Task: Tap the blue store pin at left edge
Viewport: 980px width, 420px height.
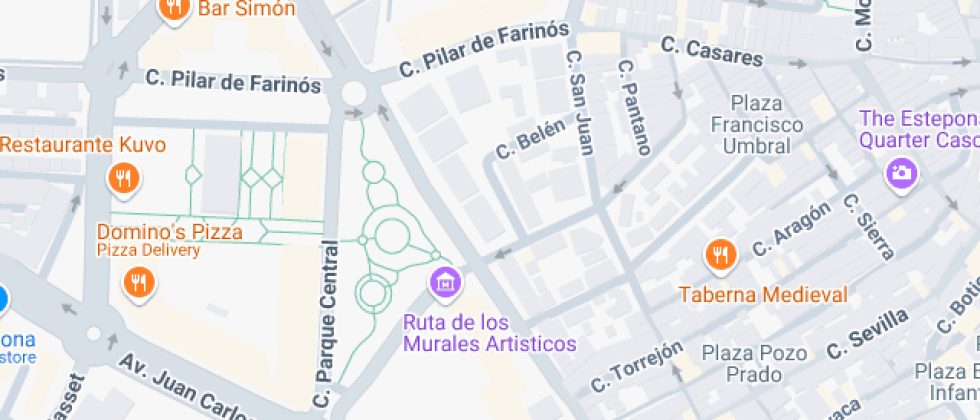Action: click(2, 301)
